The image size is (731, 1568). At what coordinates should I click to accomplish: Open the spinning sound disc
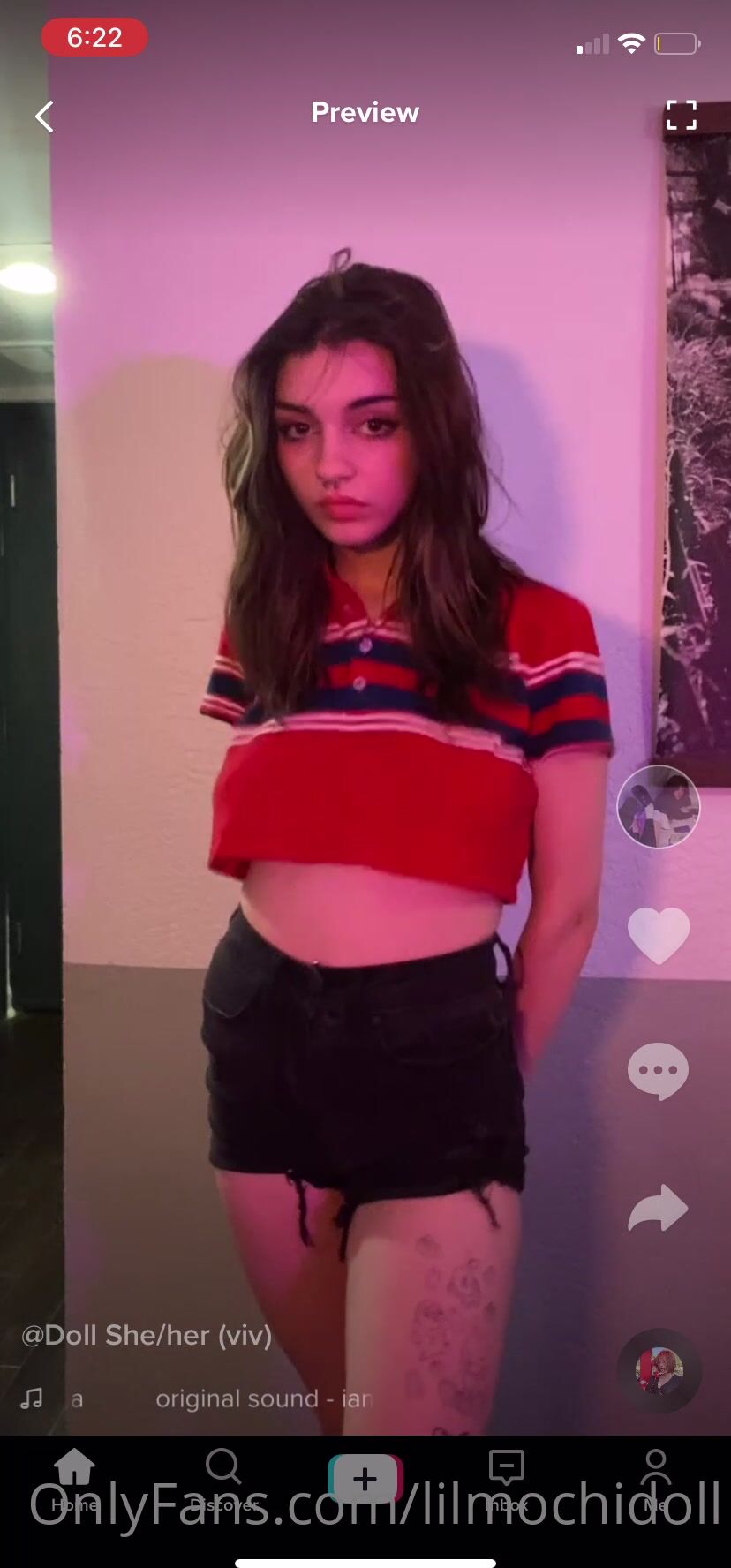659,1371
